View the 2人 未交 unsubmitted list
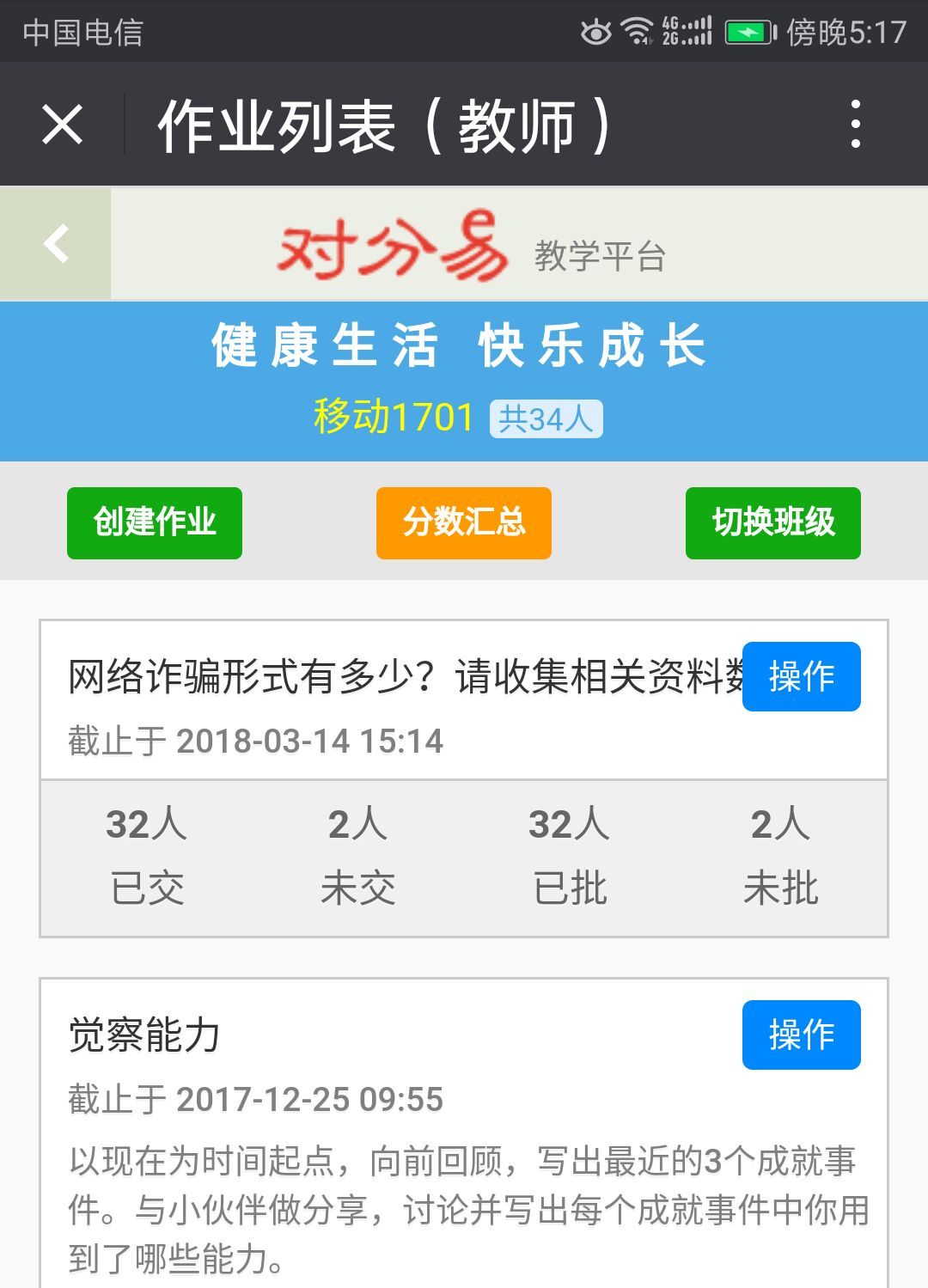Image resolution: width=928 pixels, height=1288 pixels. pyautogui.click(x=358, y=857)
